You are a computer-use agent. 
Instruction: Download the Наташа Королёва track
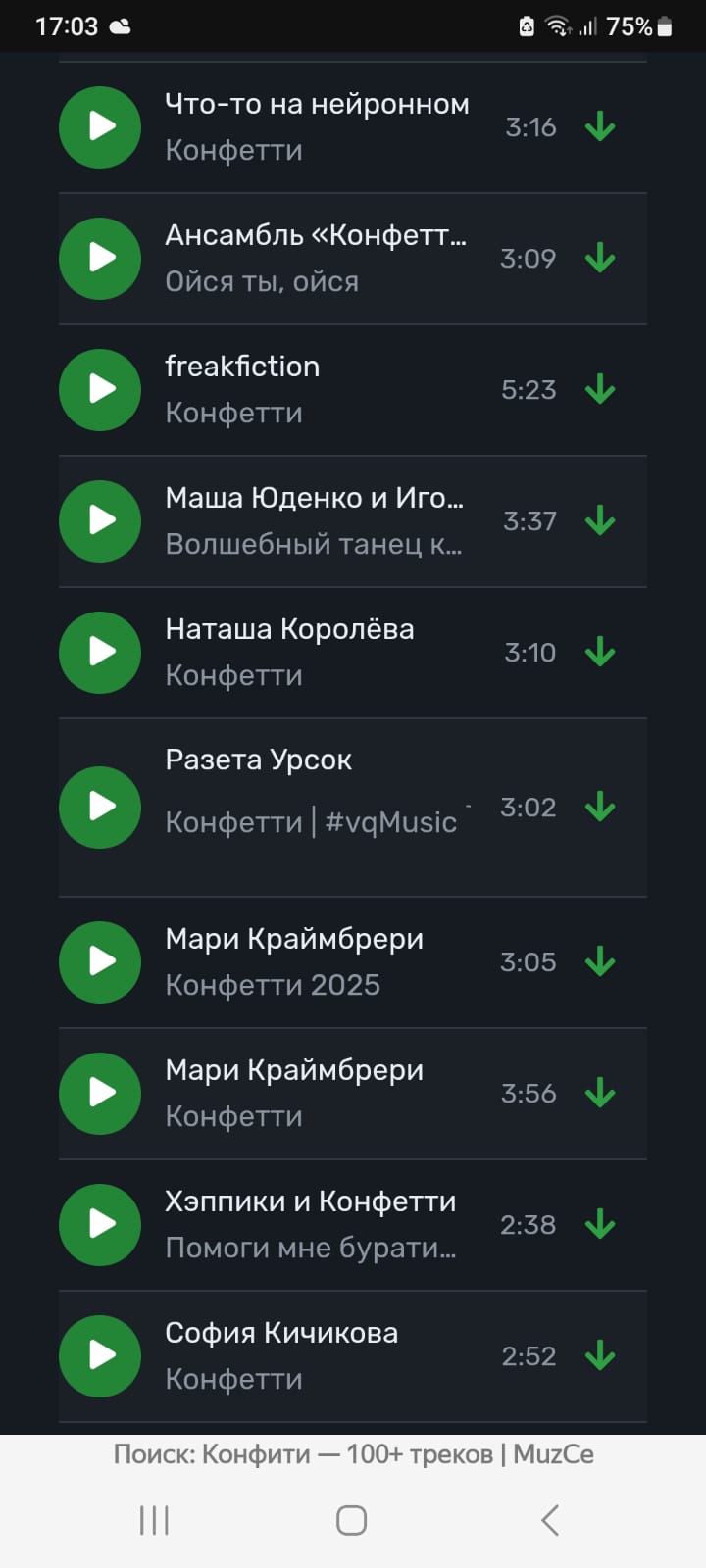point(600,653)
